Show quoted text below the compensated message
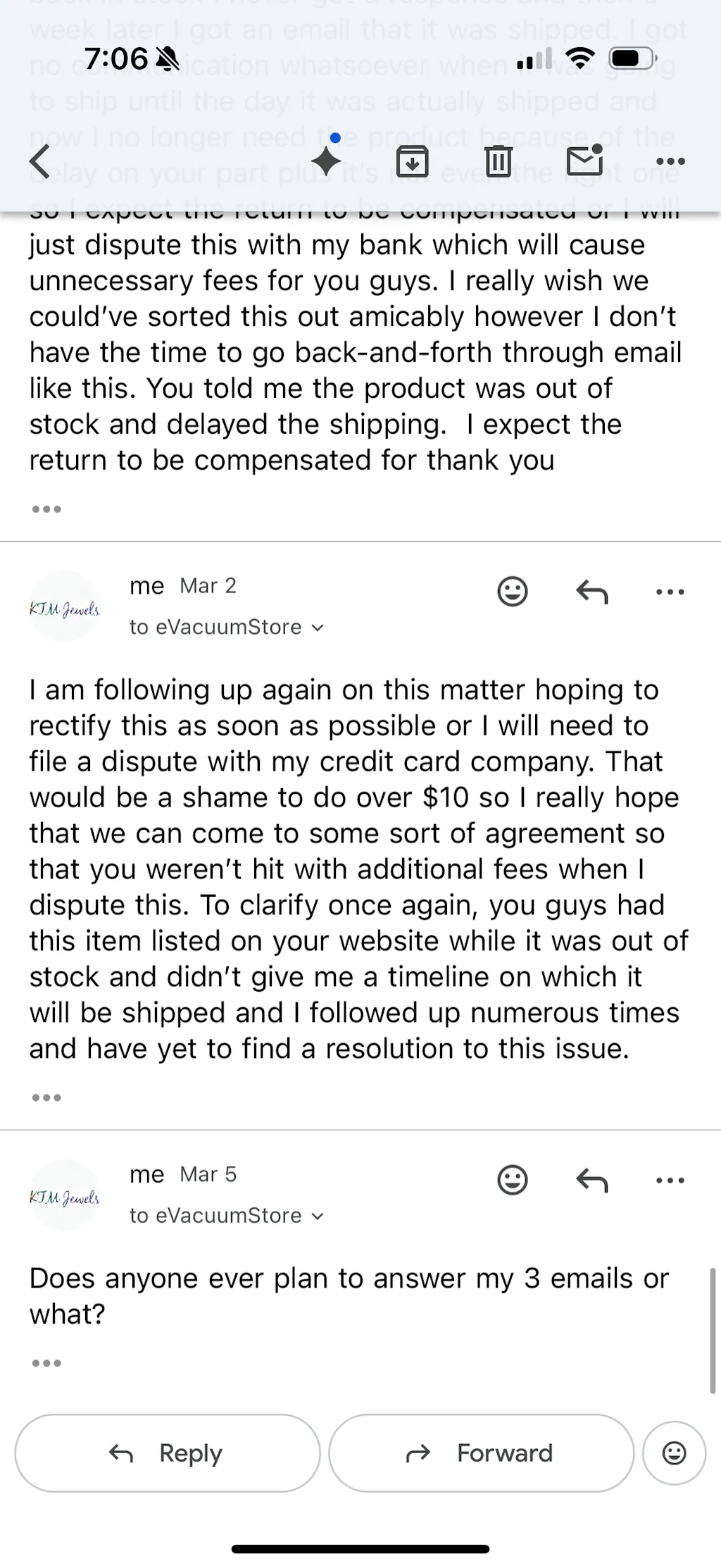Screen dimensions: 721x1568 click(x=46, y=509)
